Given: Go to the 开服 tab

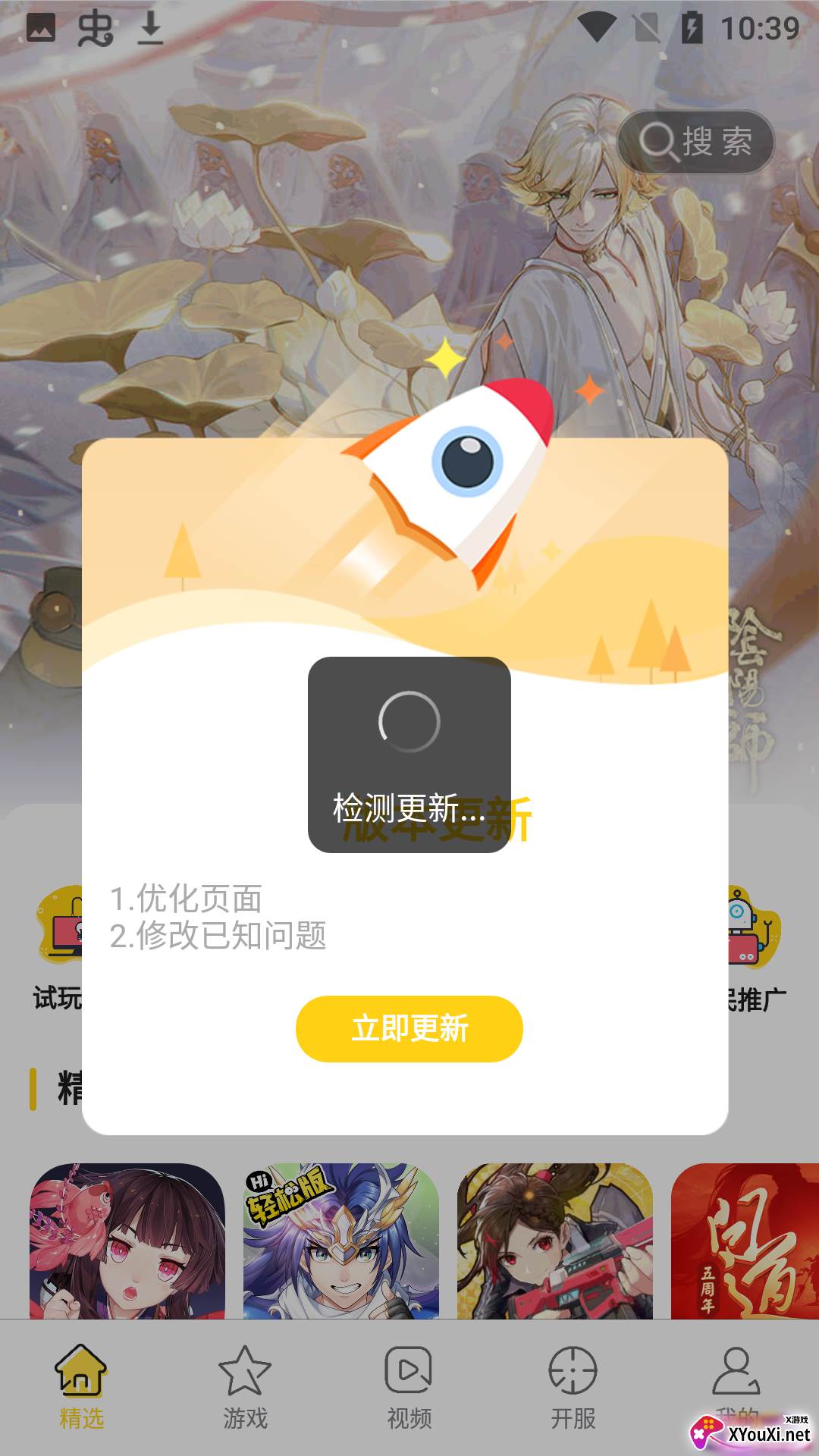Looking at the screenshot, I should 573,1388.
